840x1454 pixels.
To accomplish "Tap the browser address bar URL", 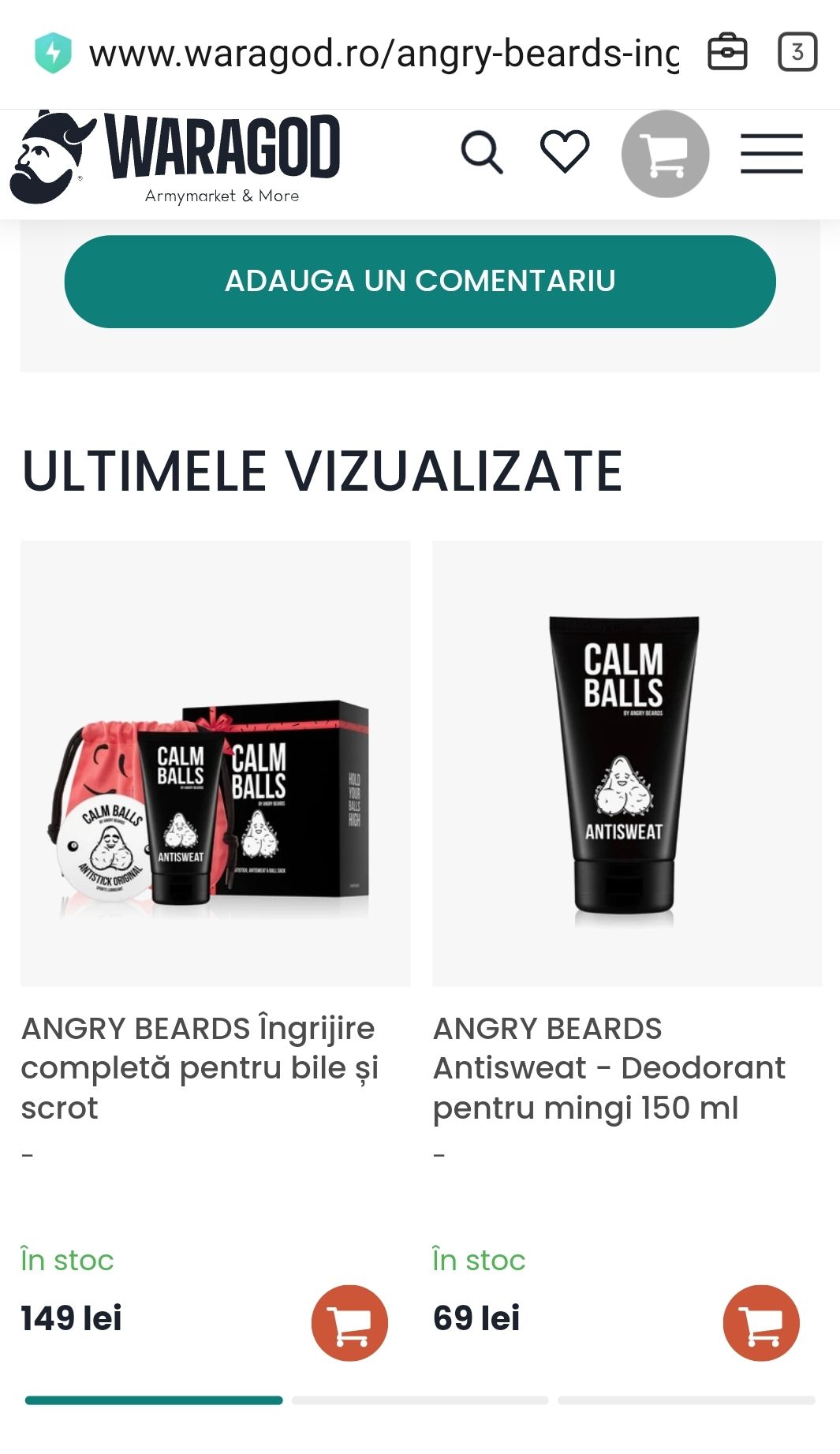I will click(x=383, y=54).
